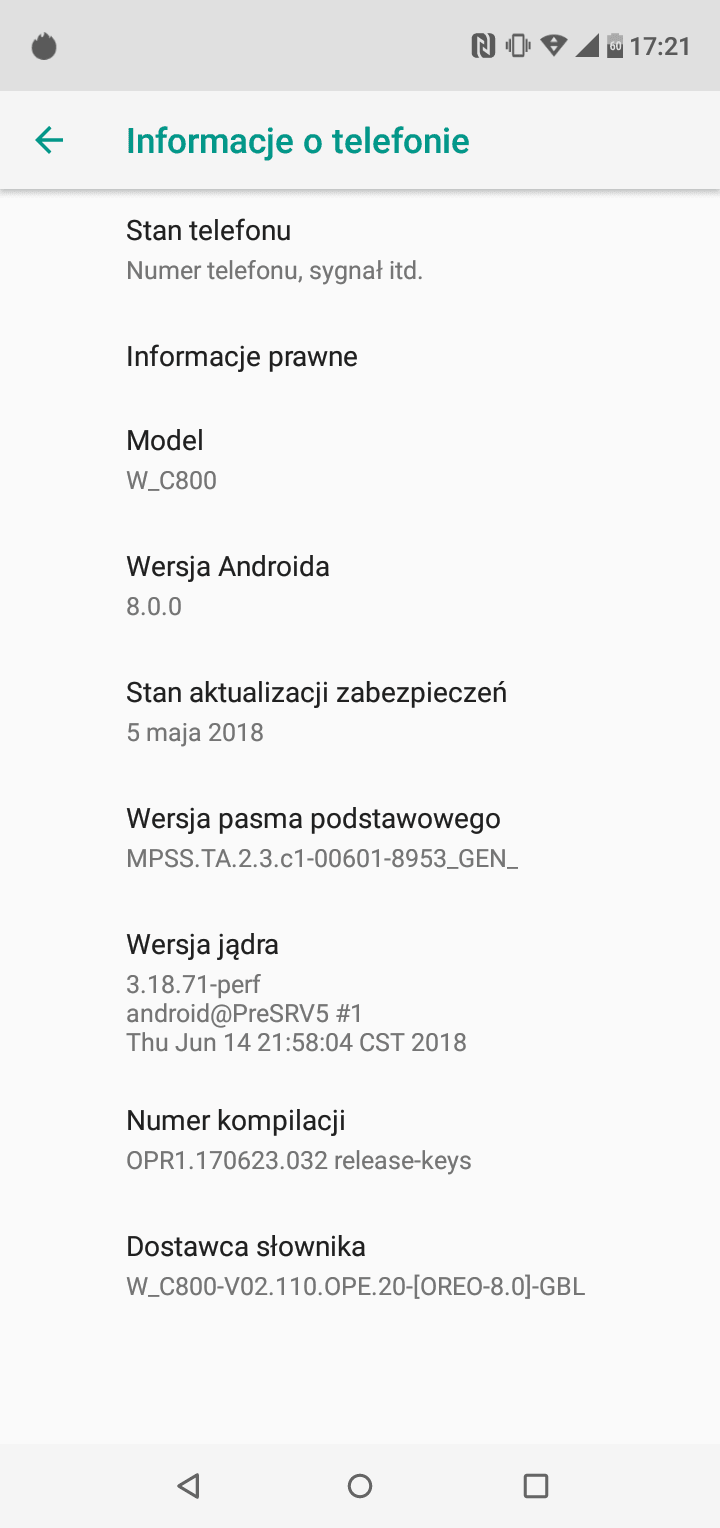Tap the Wersja jądra entry
The width and height of the screenshot is (720, 1528).
click(x=360, y=992)
